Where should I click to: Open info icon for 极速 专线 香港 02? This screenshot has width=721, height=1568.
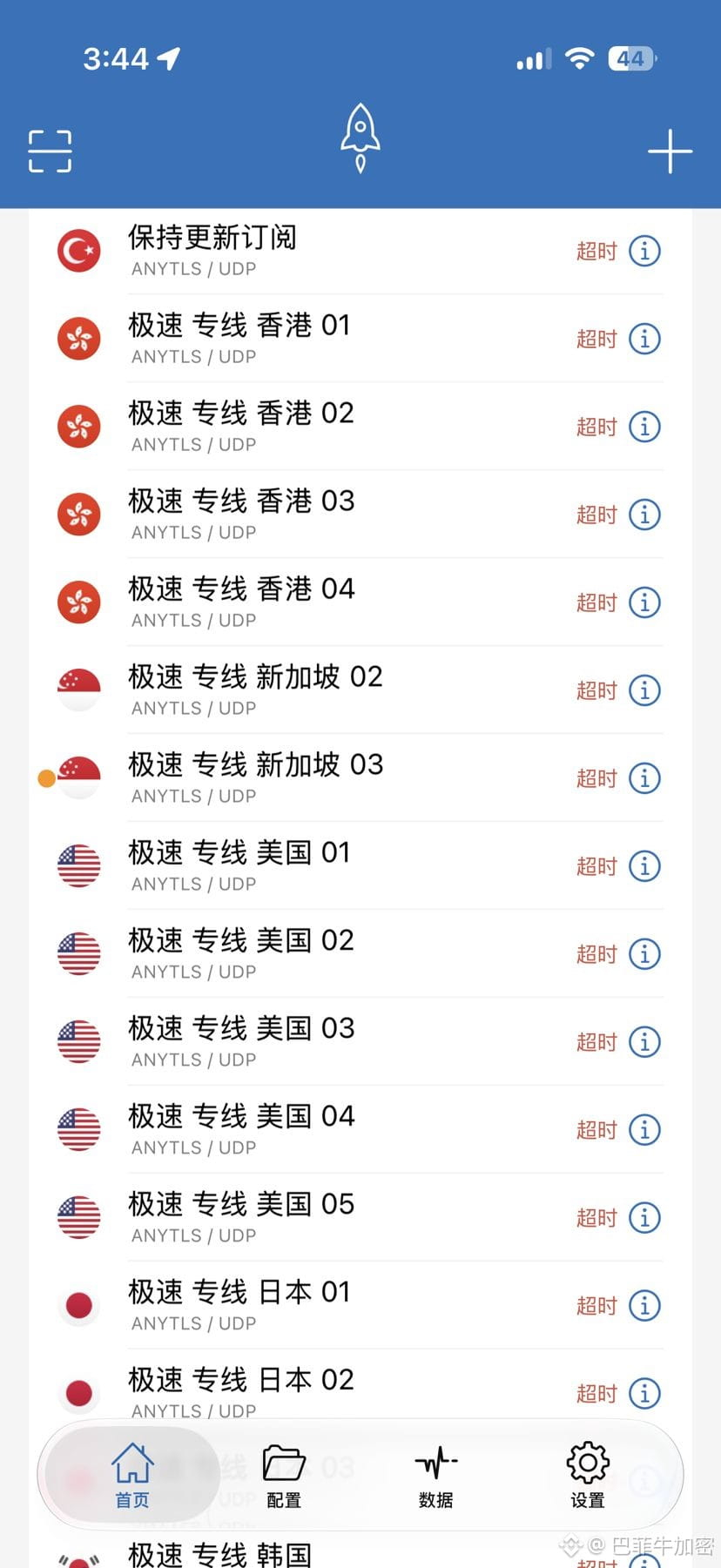pos(644,427)
